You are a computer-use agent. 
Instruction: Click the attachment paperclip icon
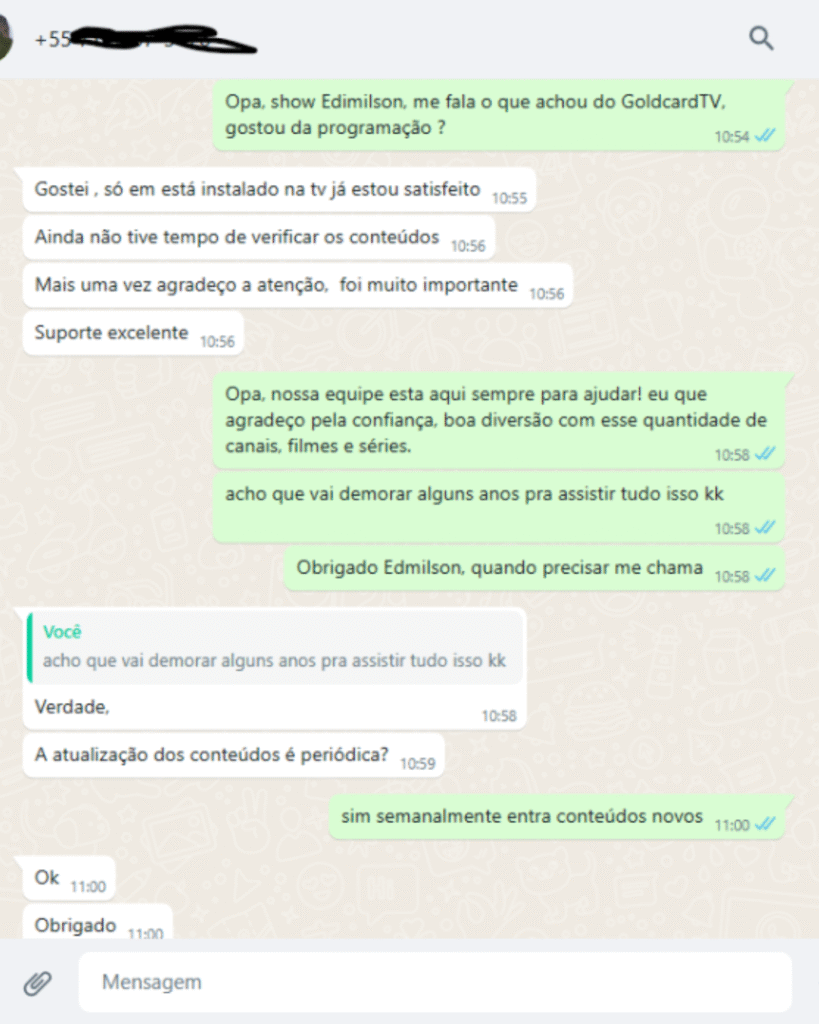pyautogui.click(x=38, y=981)
